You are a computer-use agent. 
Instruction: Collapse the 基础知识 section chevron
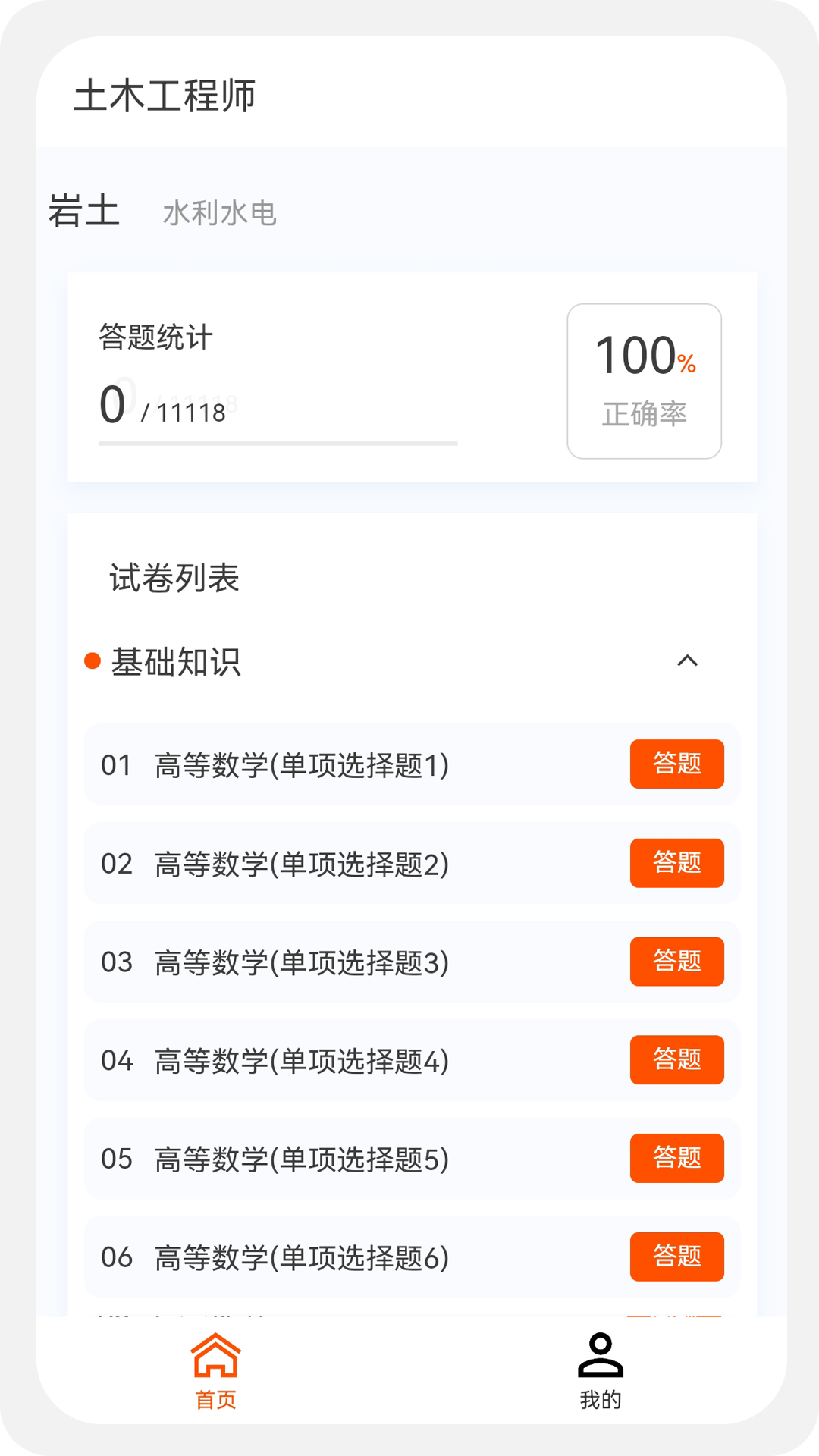689,661
